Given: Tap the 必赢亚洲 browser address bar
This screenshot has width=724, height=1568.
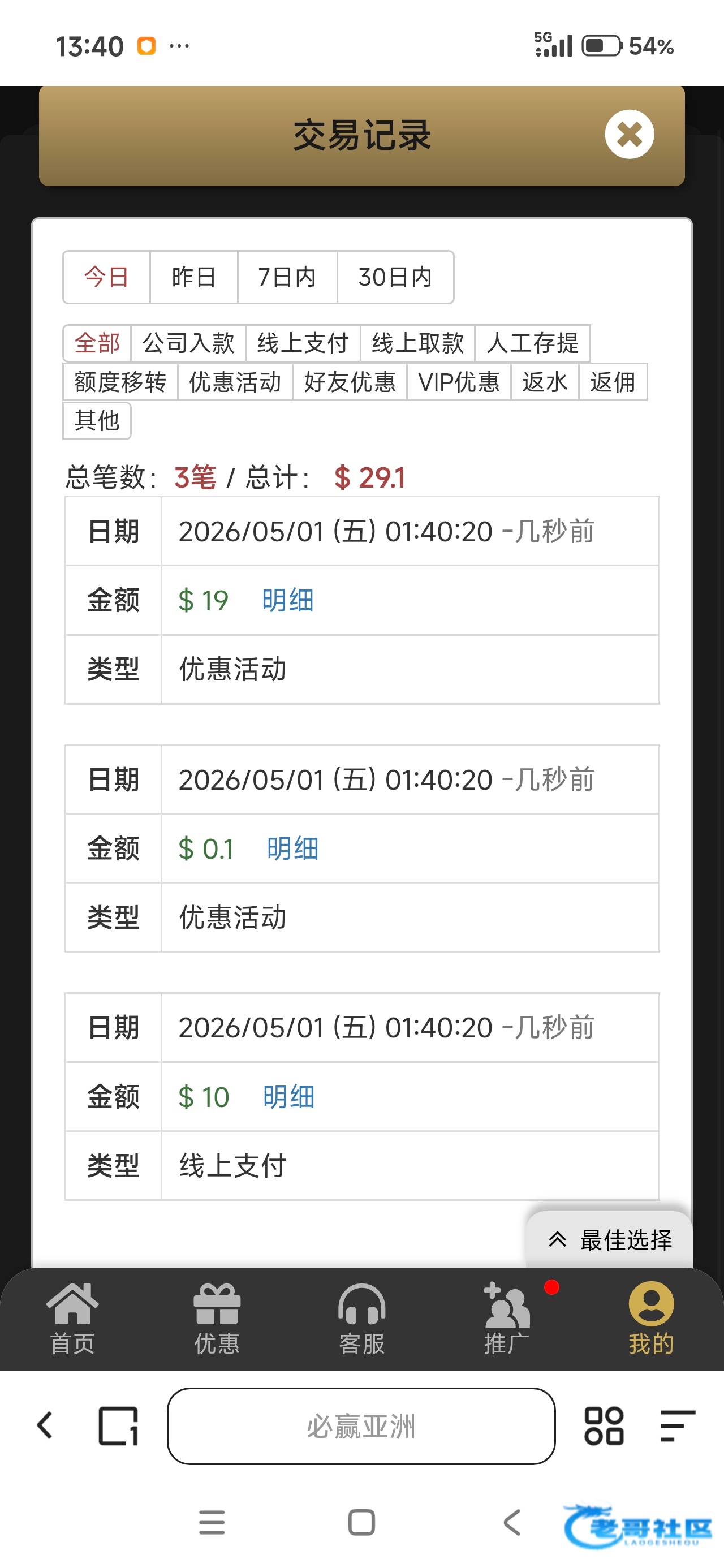Looking at the screenshot, I should point(361,1426).
